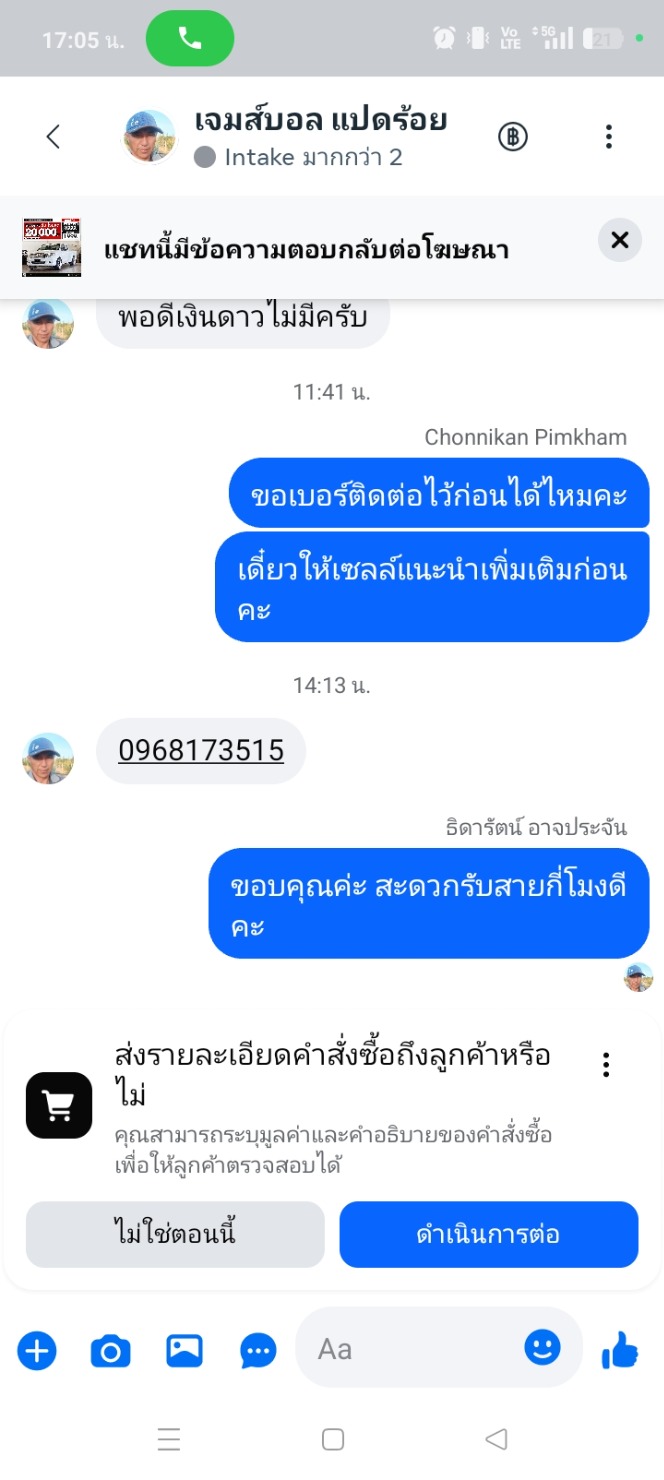664x1480 pixels.
Task: Choose ไม่ใช่ตอนนี้ on order prompt
Action: (175, 1234)
